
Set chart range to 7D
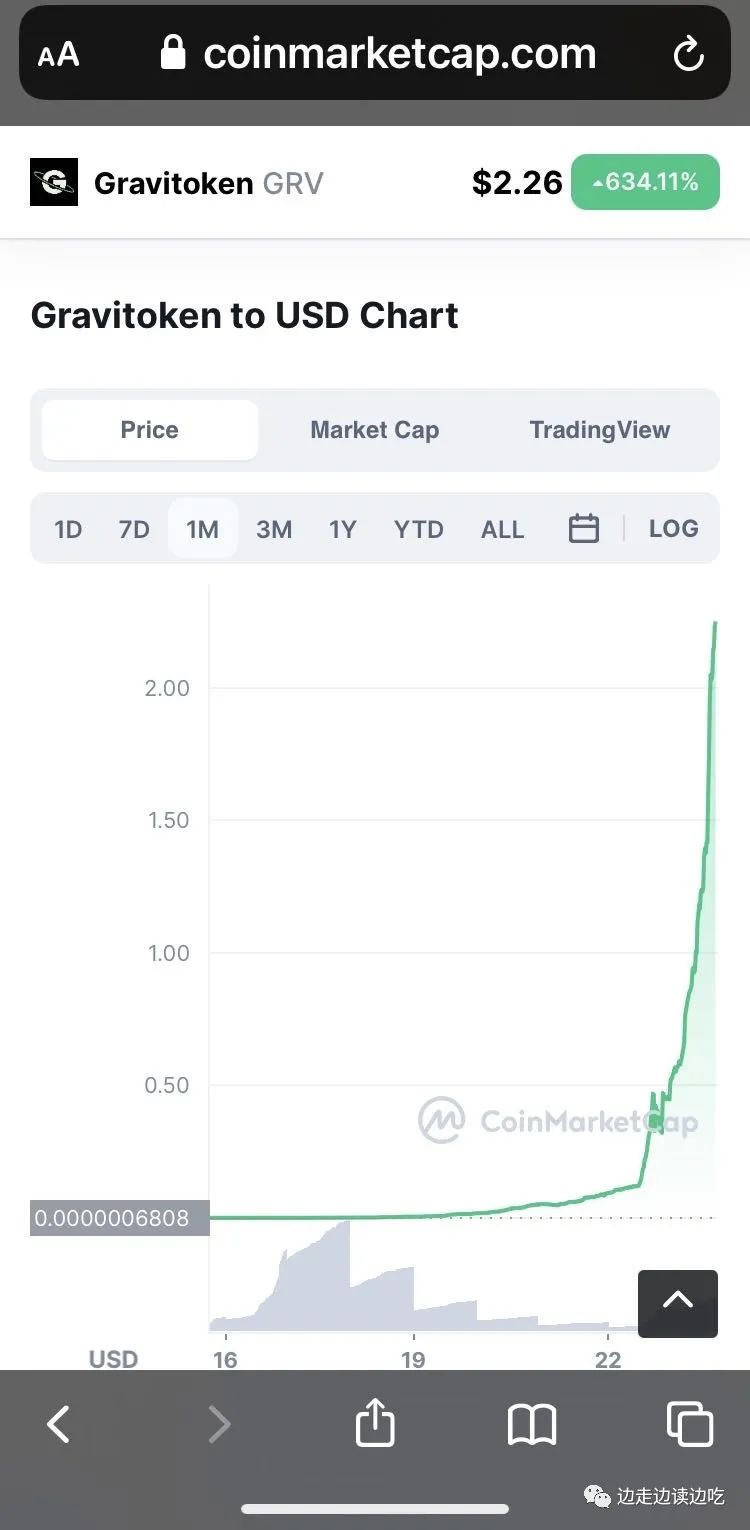[x=134, y=529]
